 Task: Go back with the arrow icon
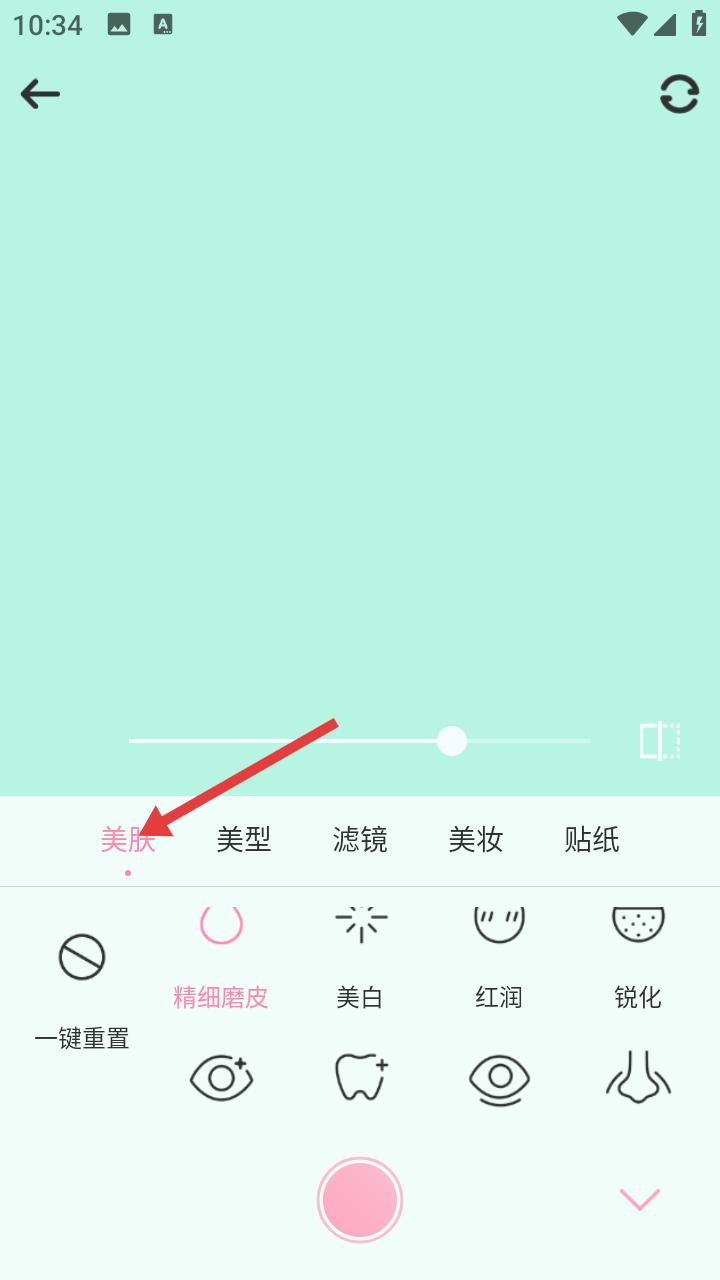40,94
